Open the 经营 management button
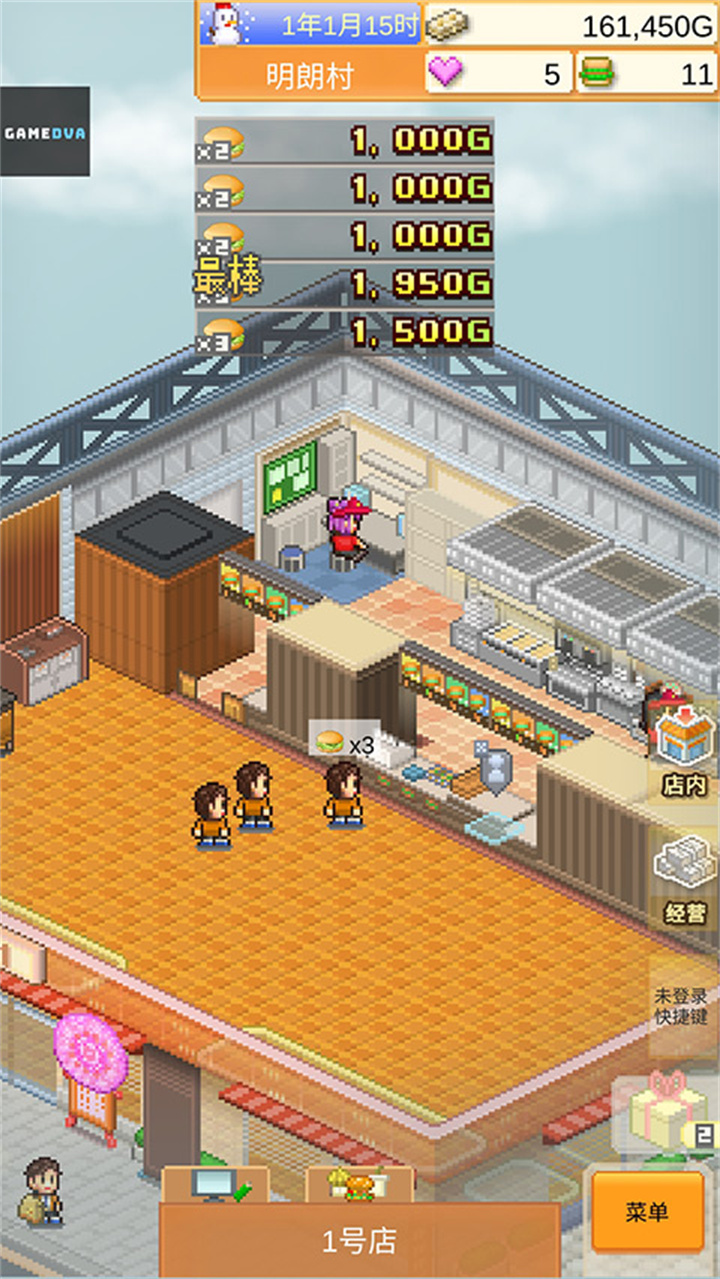 (685, 880)
